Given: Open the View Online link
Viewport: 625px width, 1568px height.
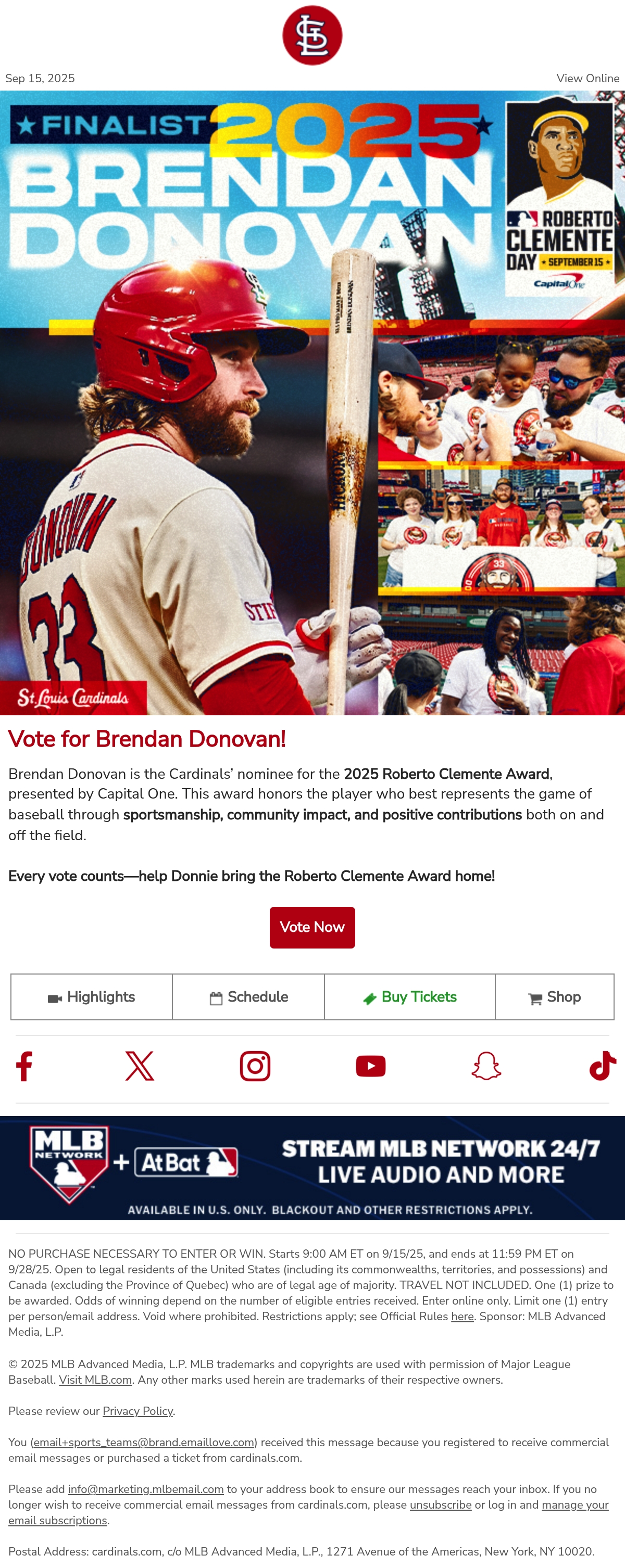Looking at the screenshot, I should click(x=587, y=79).
